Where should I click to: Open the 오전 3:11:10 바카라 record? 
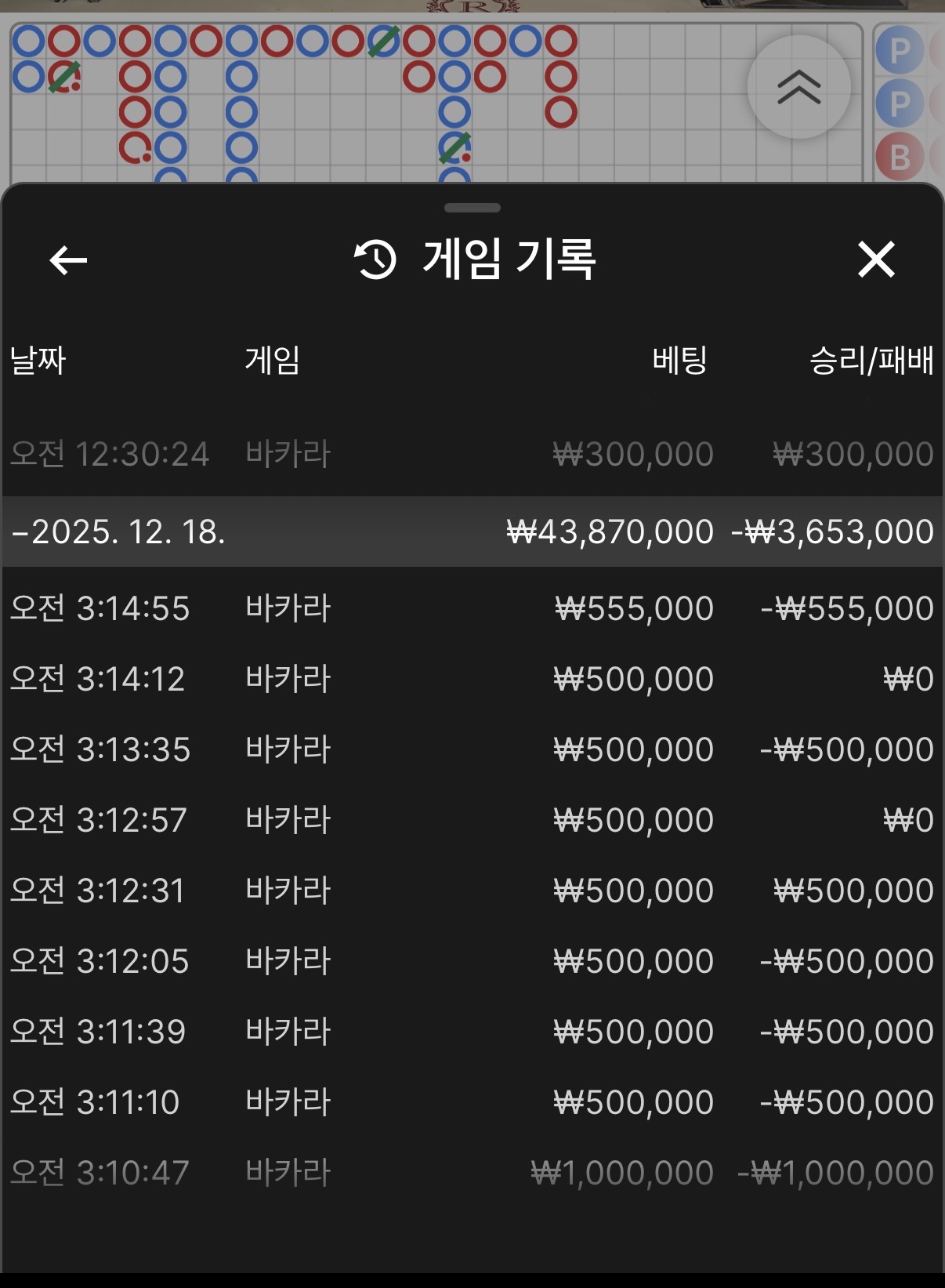[472, 1102]
